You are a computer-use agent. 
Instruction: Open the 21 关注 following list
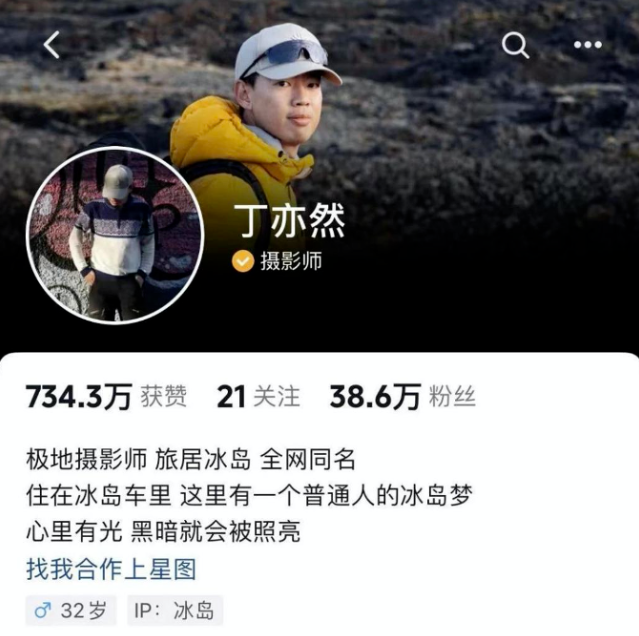coord(258,397)
